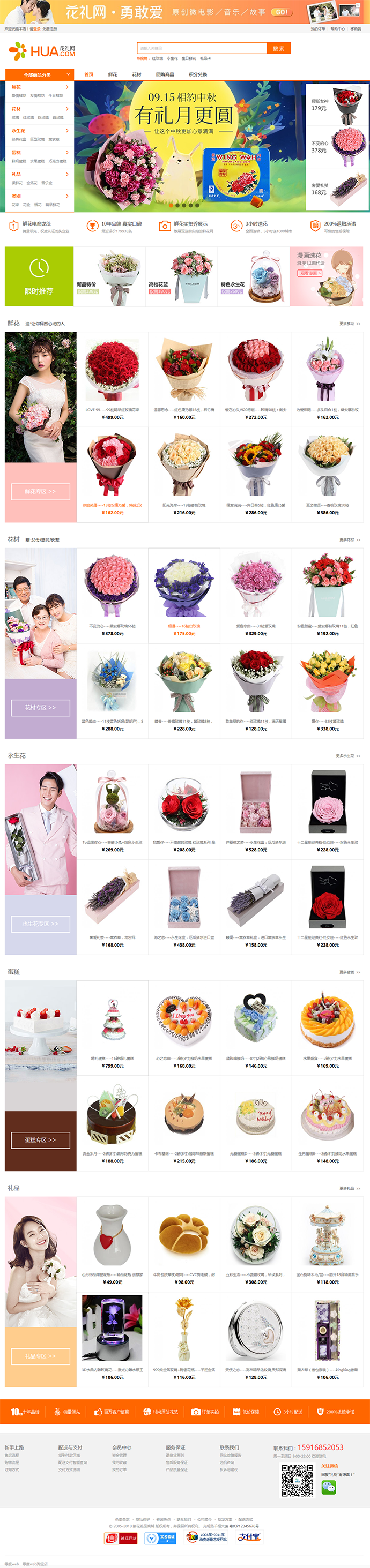Open the 积分兑换 navigation tab

click(x=197, y=75)
